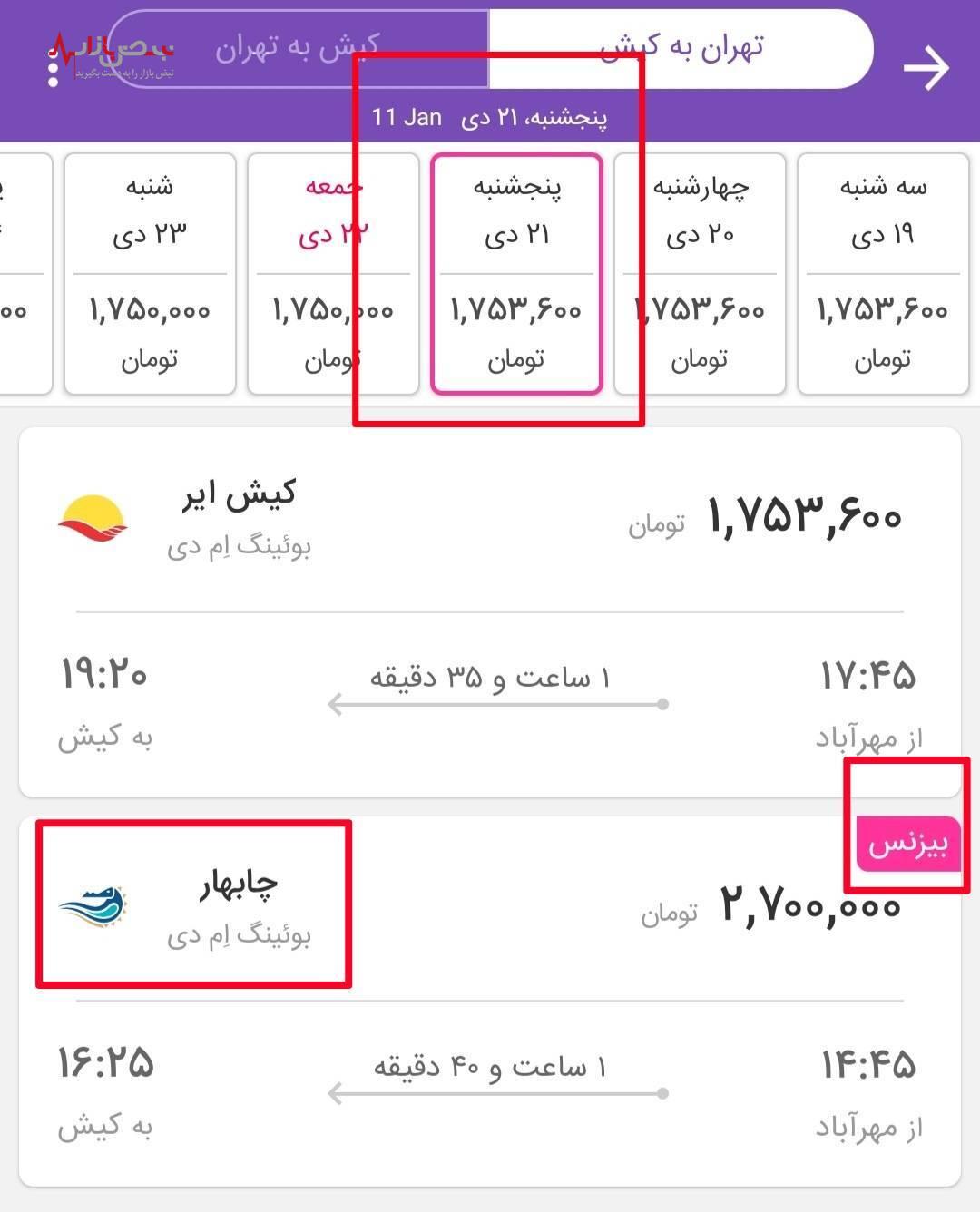Select the پنجشنبه ۲۱ دی date card
The height and width of the screenshot is (1212, 980).
[x=516, y=273]
